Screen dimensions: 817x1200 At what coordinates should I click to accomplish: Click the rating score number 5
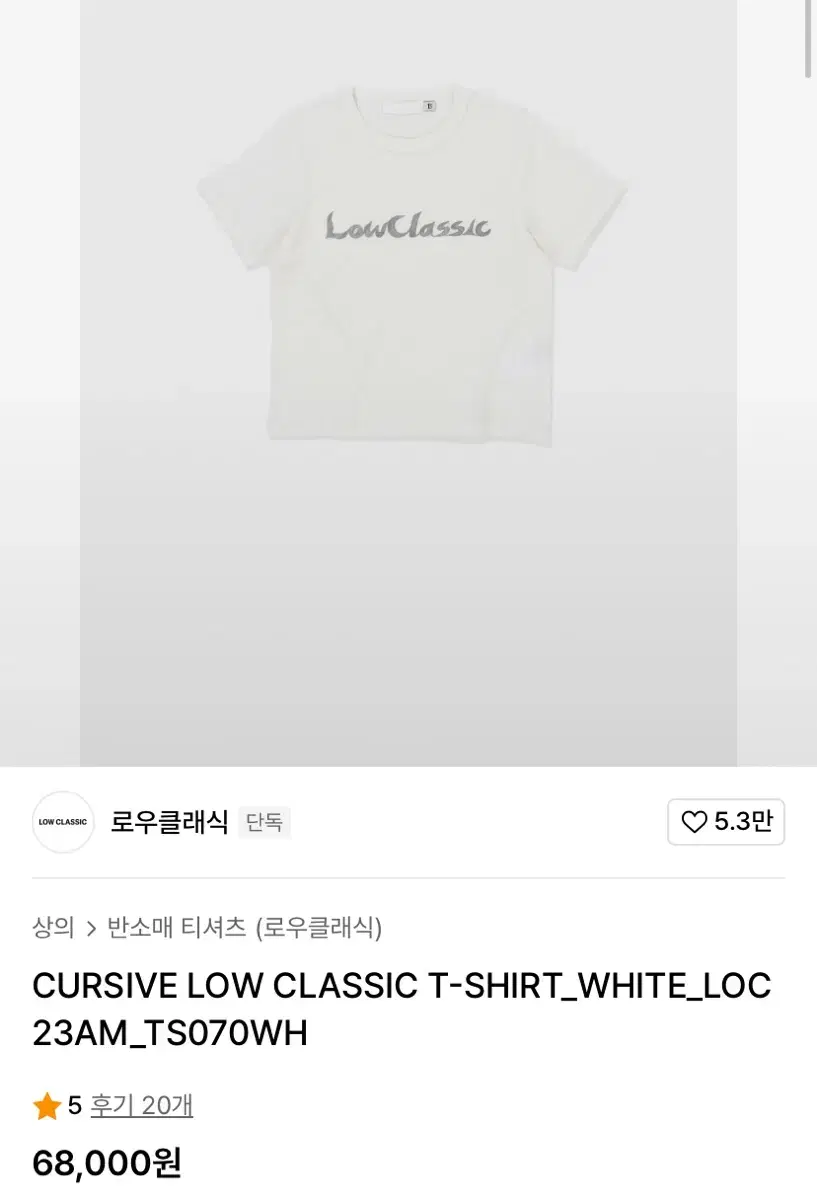tap(69, 1106)
